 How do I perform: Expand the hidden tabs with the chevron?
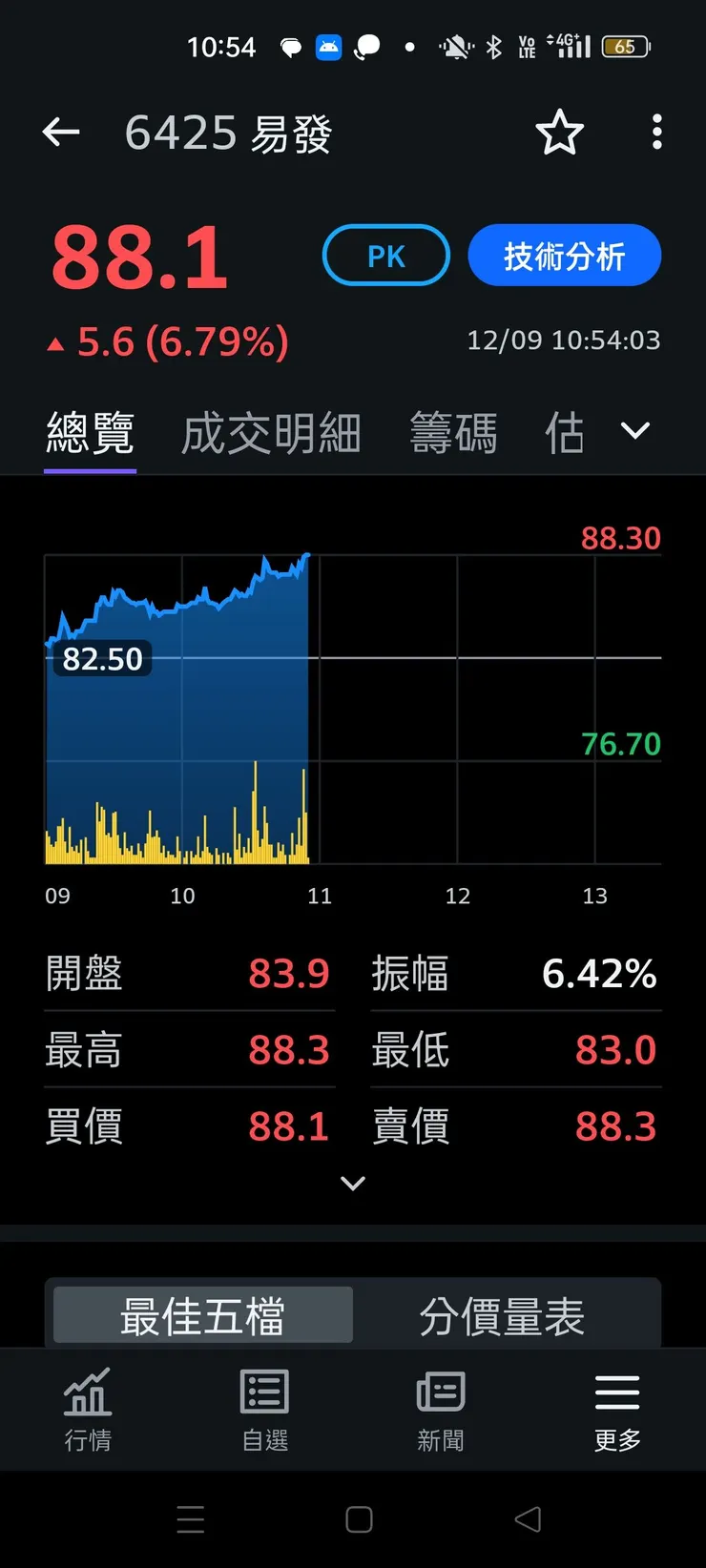tap(634, 430)
